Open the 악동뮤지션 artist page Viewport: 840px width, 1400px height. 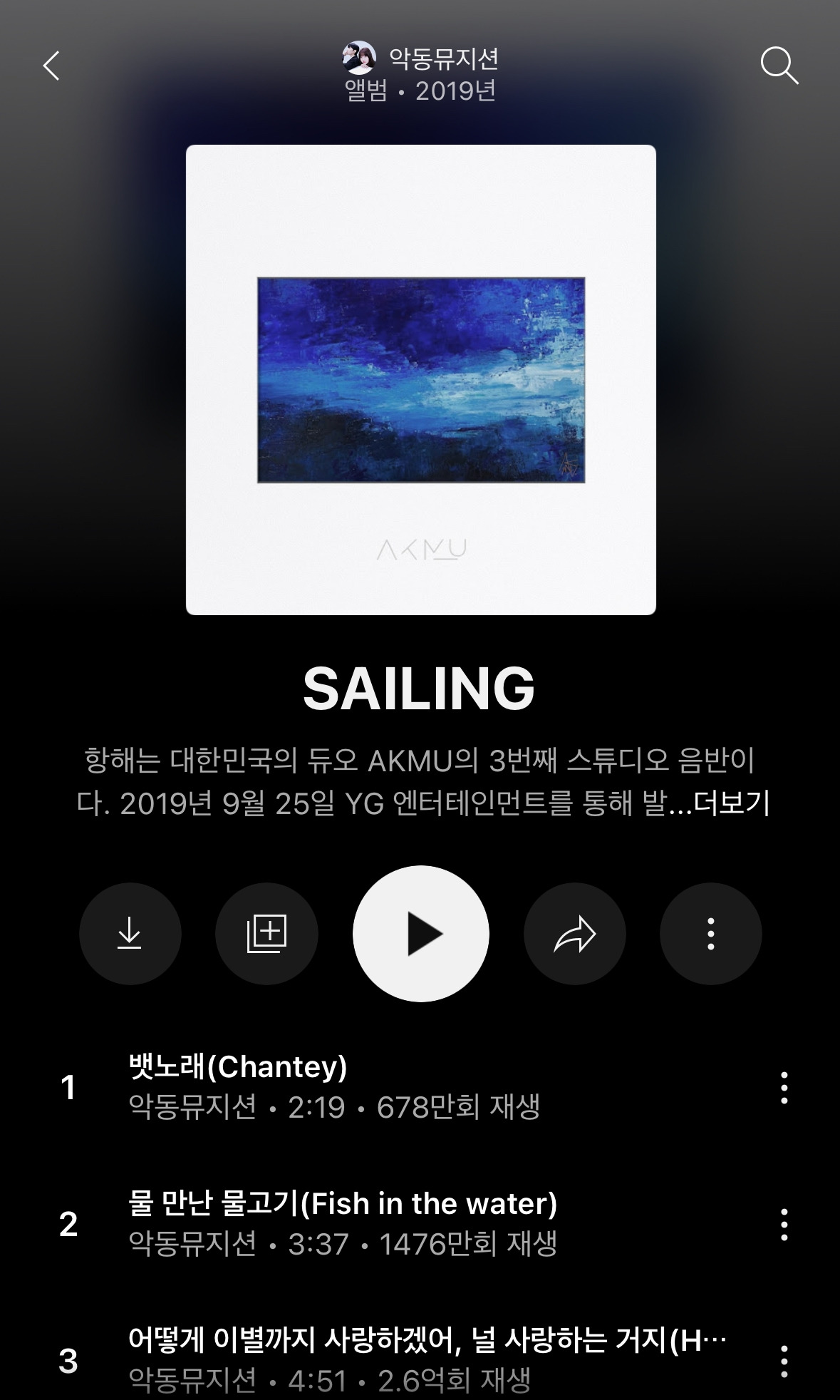pos(420,58)
